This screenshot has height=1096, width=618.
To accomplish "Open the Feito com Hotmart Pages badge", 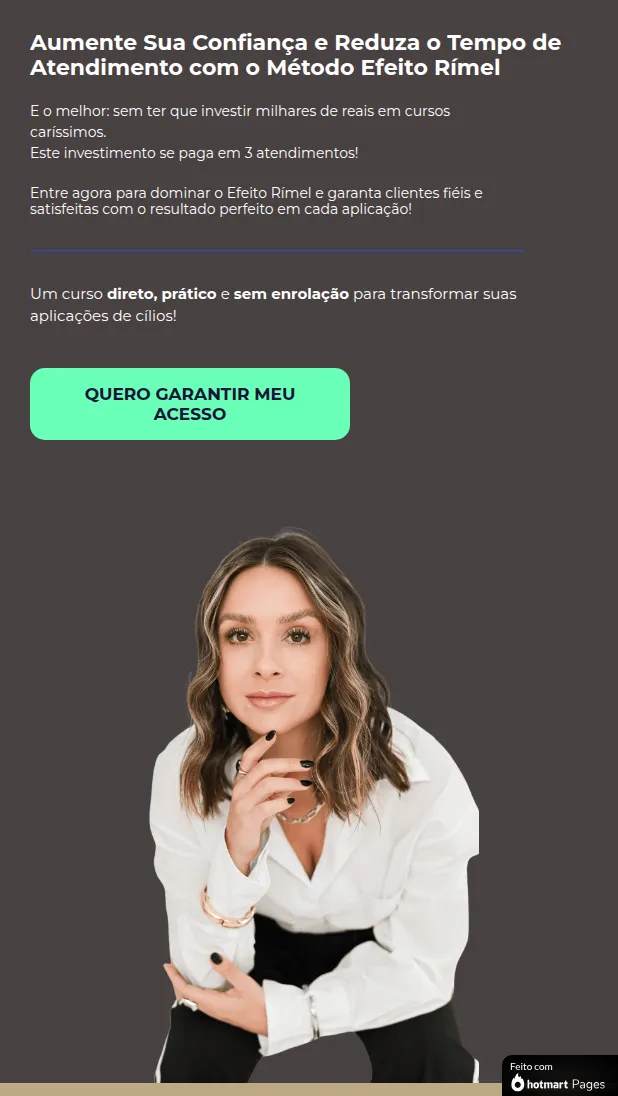I will pos(559,1077).
